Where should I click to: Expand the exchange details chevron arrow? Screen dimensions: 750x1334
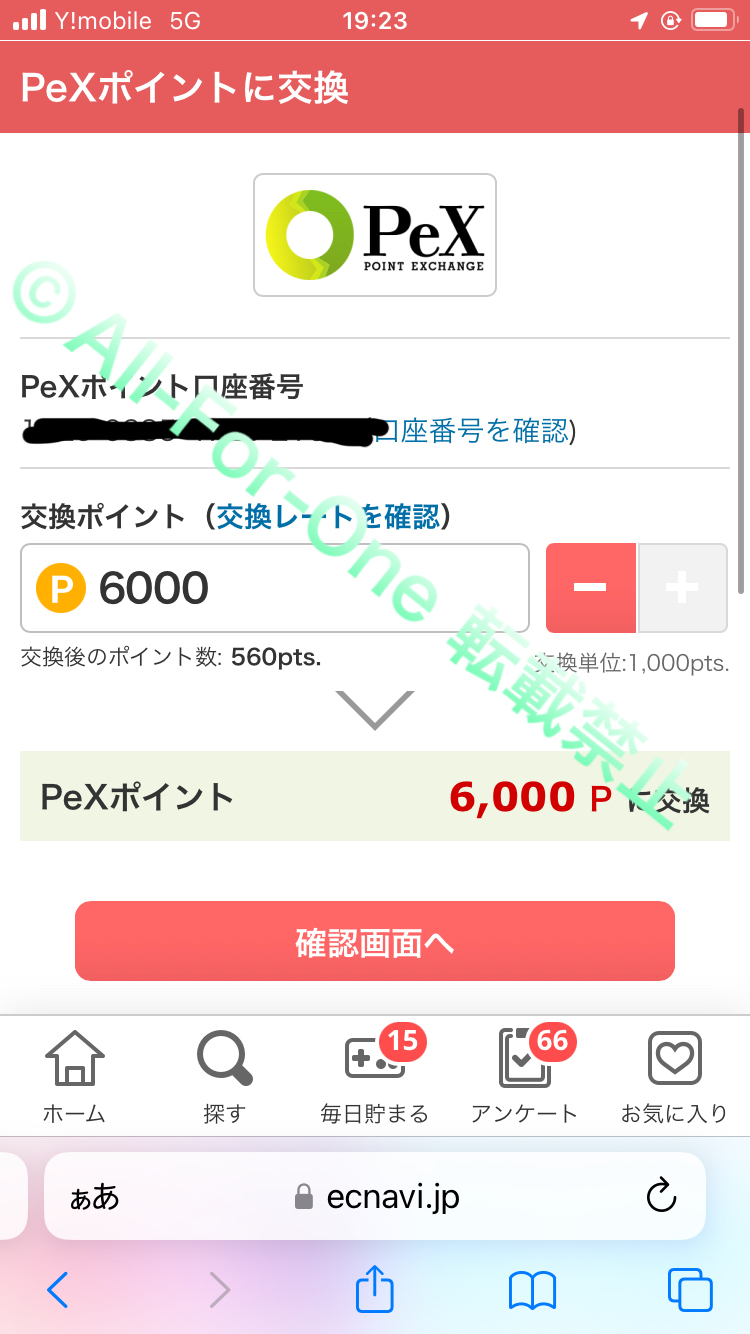click(374, 708)
